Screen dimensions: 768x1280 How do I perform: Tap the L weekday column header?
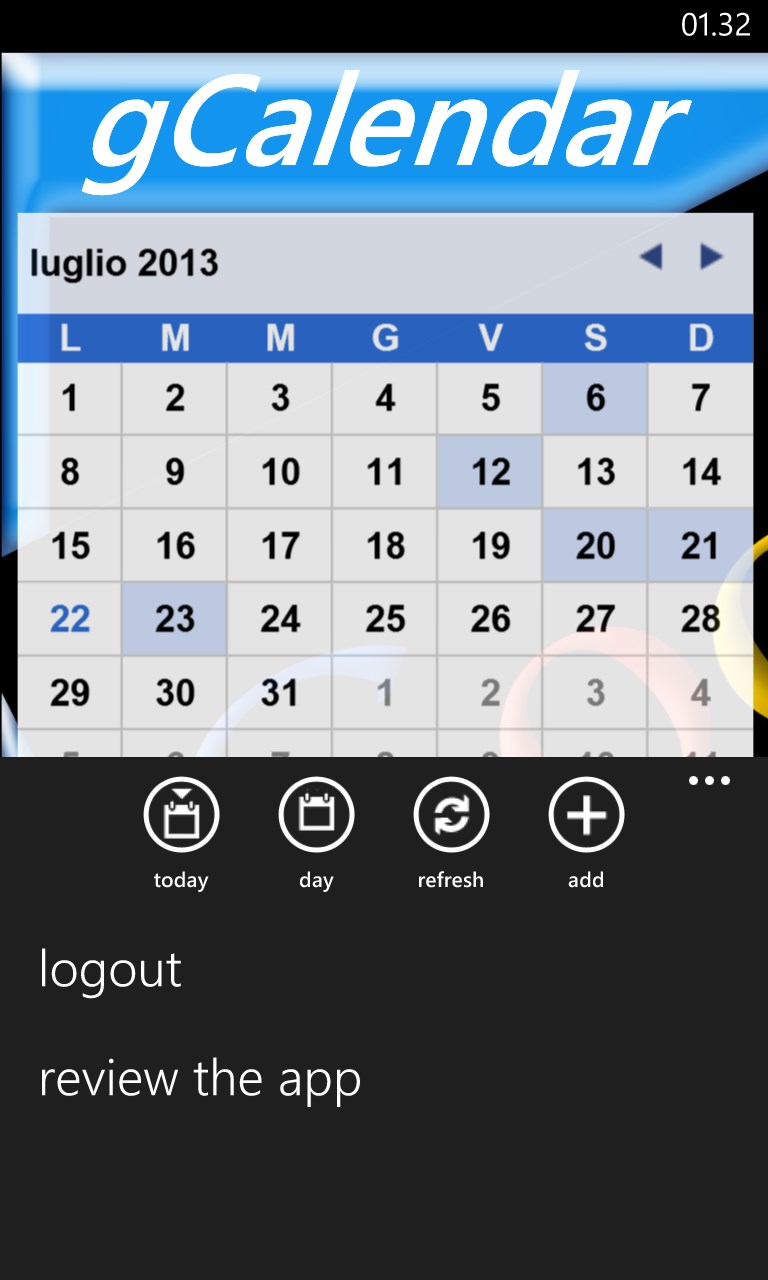pyautogui.click(x=69, y=337)
